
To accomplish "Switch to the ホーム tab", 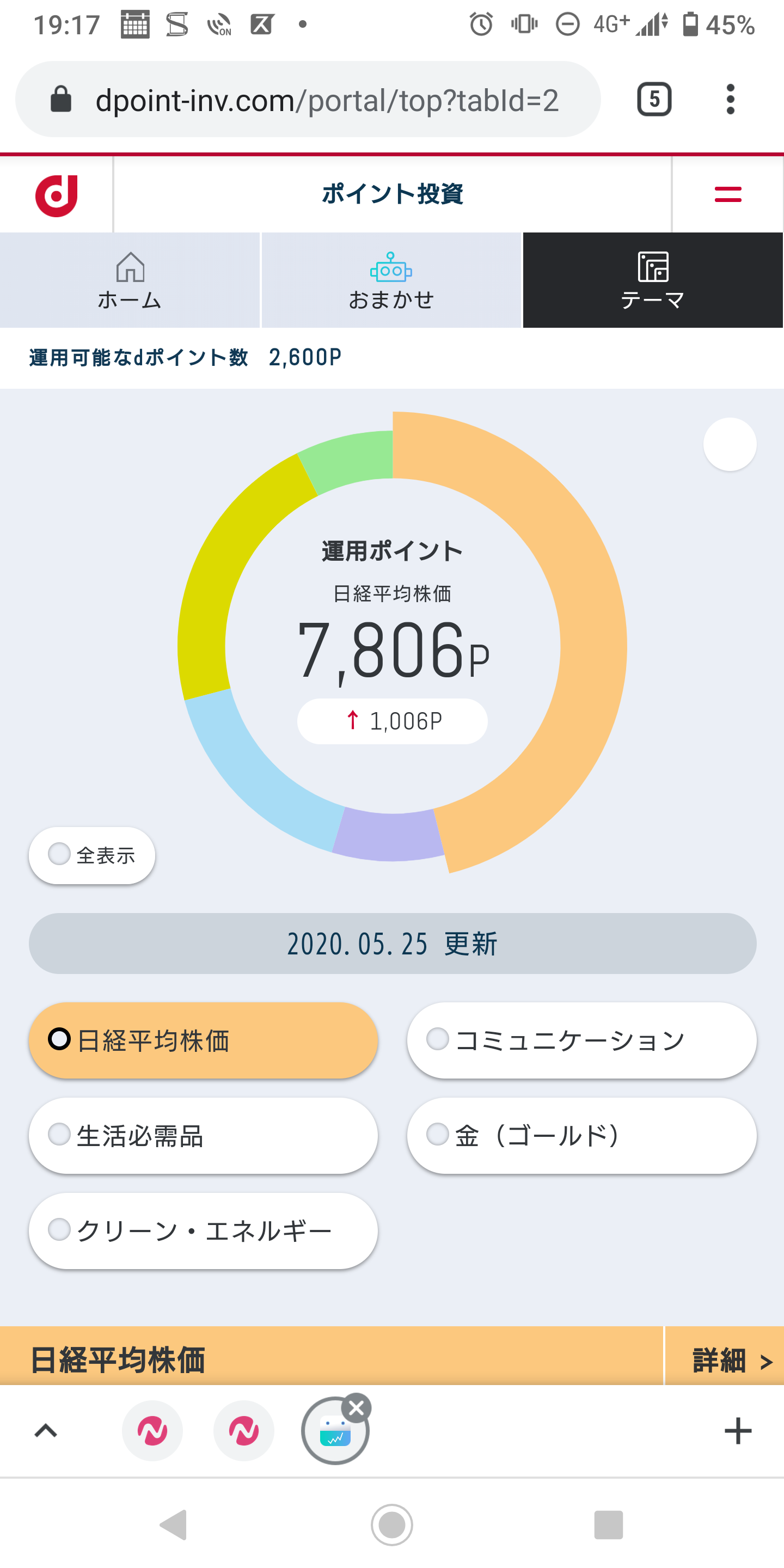I will pyautogui.click(x=130, y=280).
